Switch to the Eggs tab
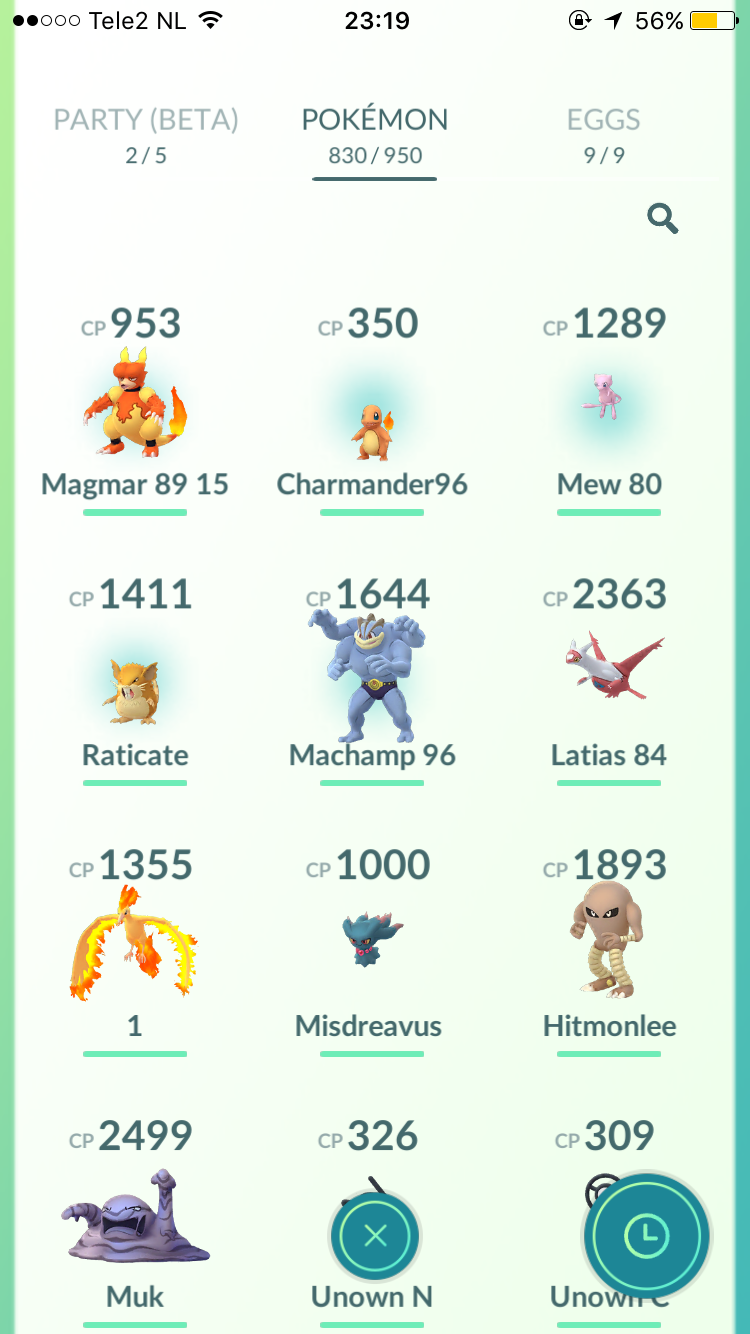This screenshot has height=1334, width=750. tap(603, 134)
